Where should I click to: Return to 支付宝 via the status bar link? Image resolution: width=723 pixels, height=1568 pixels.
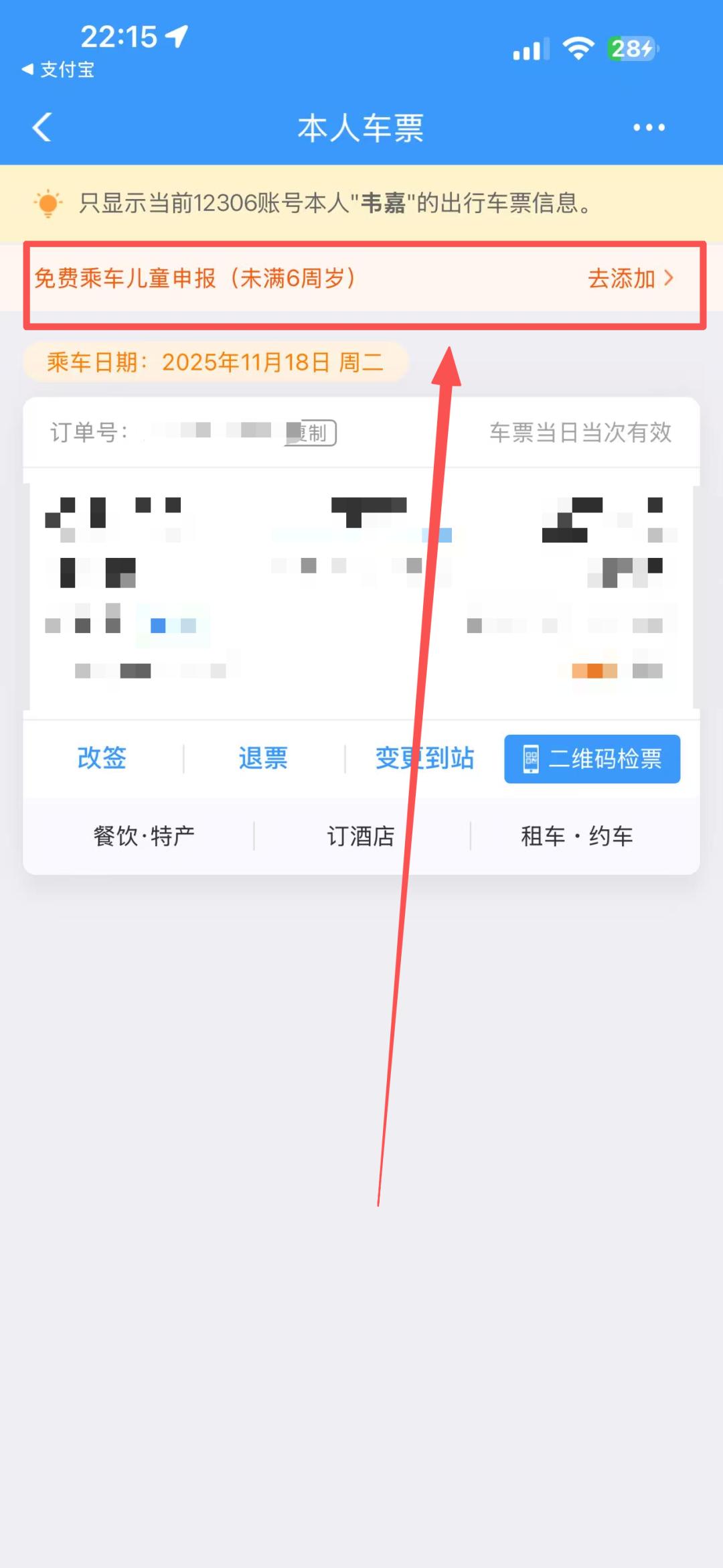coord(58,70)
